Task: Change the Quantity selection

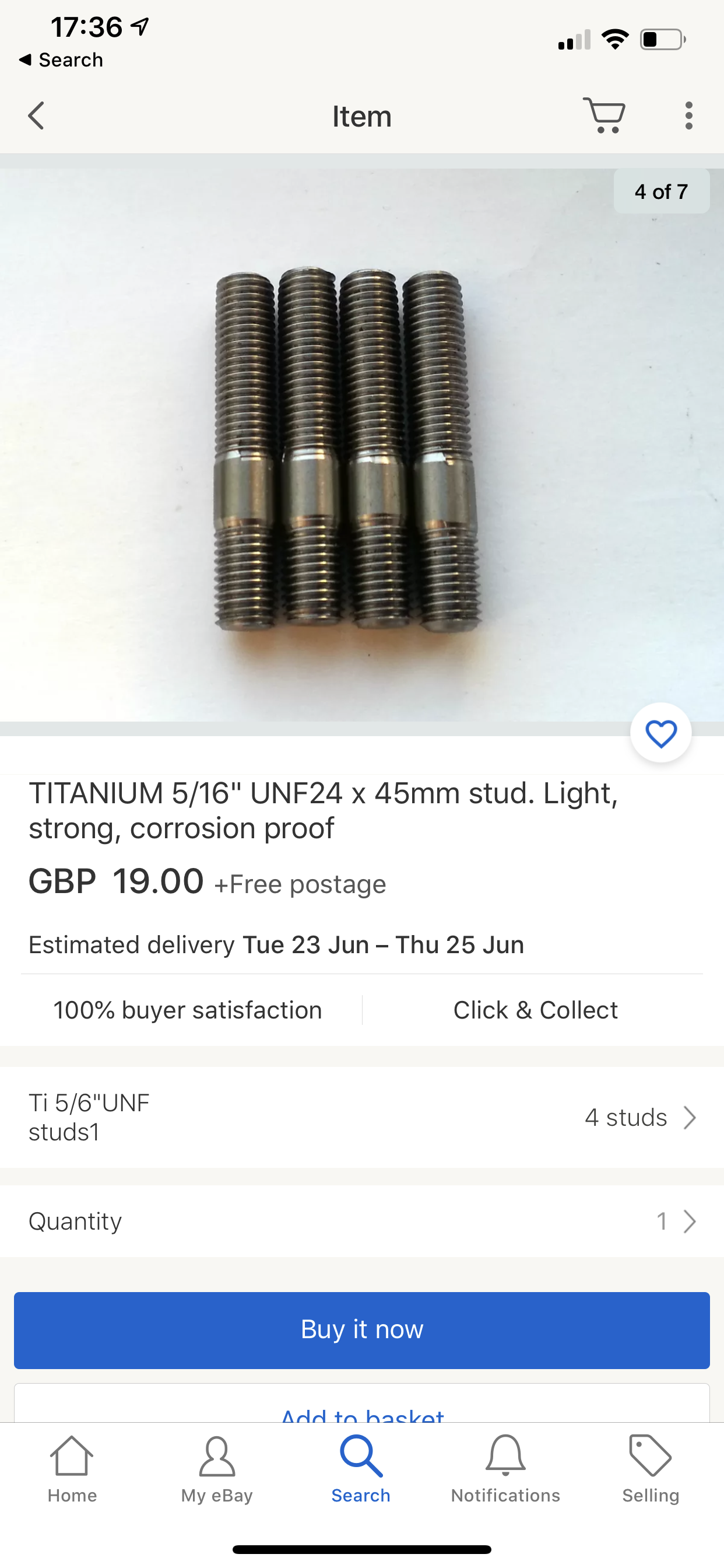Action: [361, 1221]
